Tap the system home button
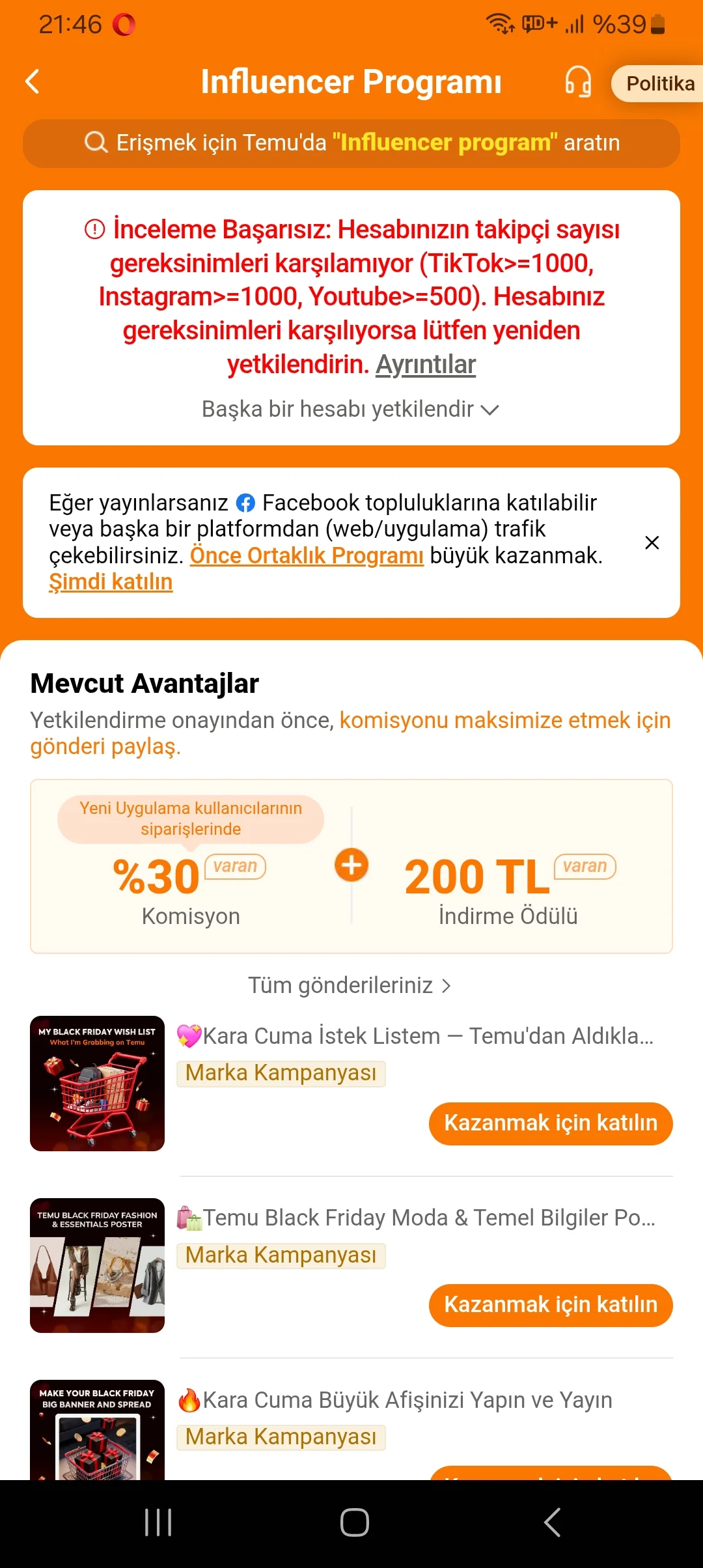This screenshot has height=1568, width=703. [x=354, y=1522]
